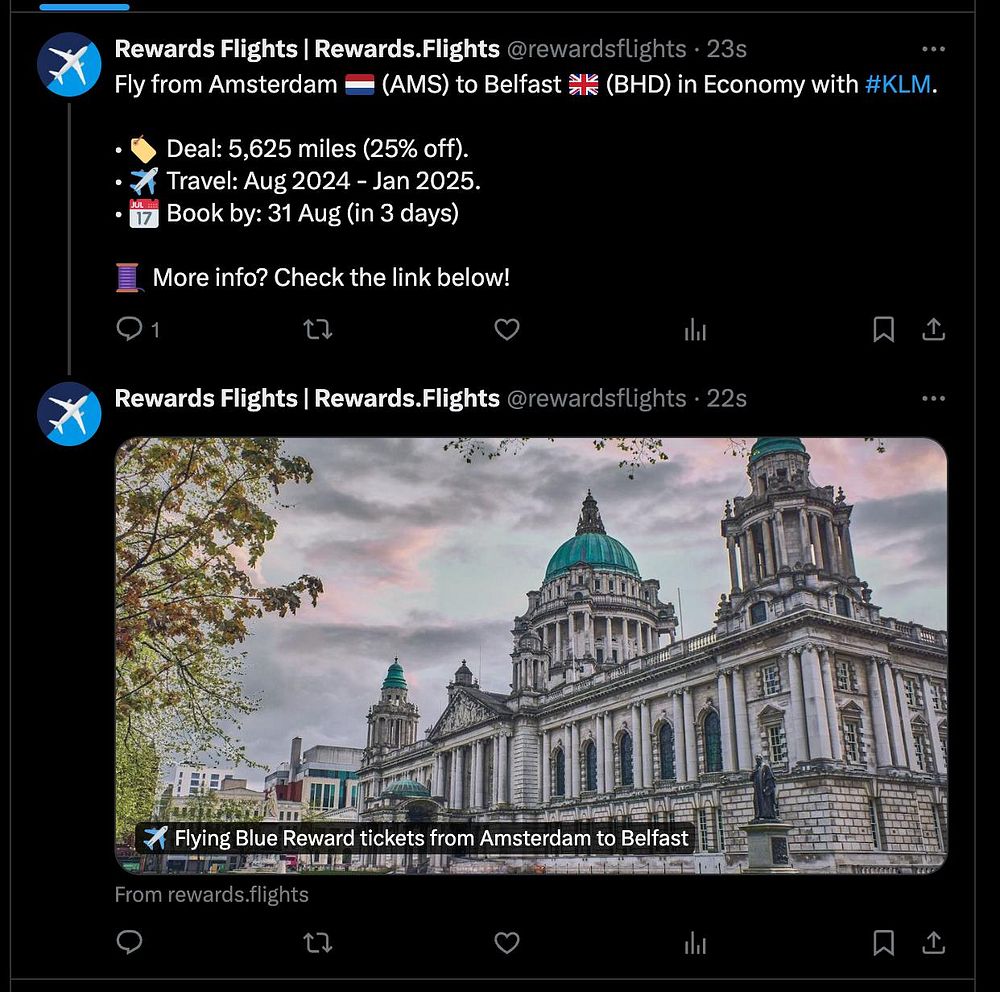Open the #KLM hashtag

(x=897, y=84)
